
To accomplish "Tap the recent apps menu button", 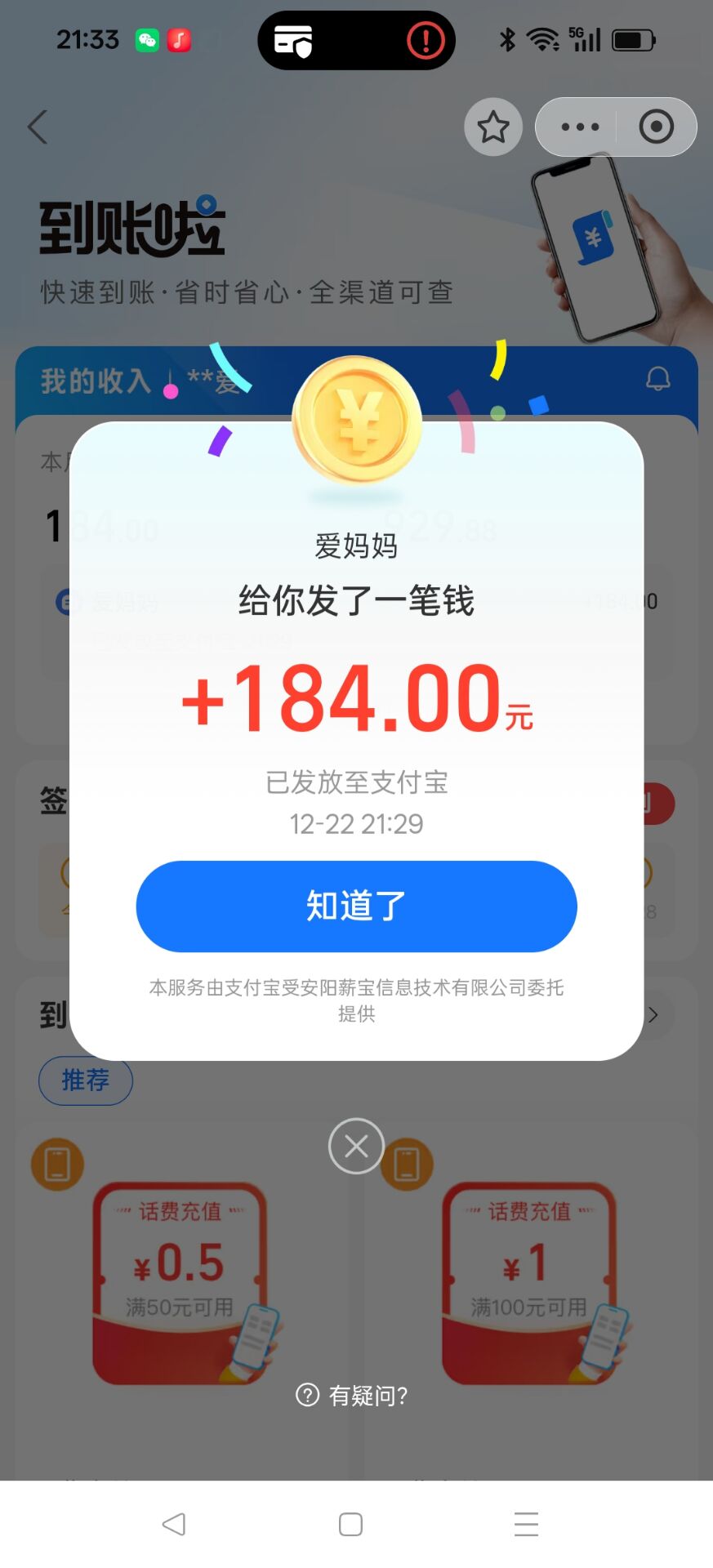I will (526, 1524).
